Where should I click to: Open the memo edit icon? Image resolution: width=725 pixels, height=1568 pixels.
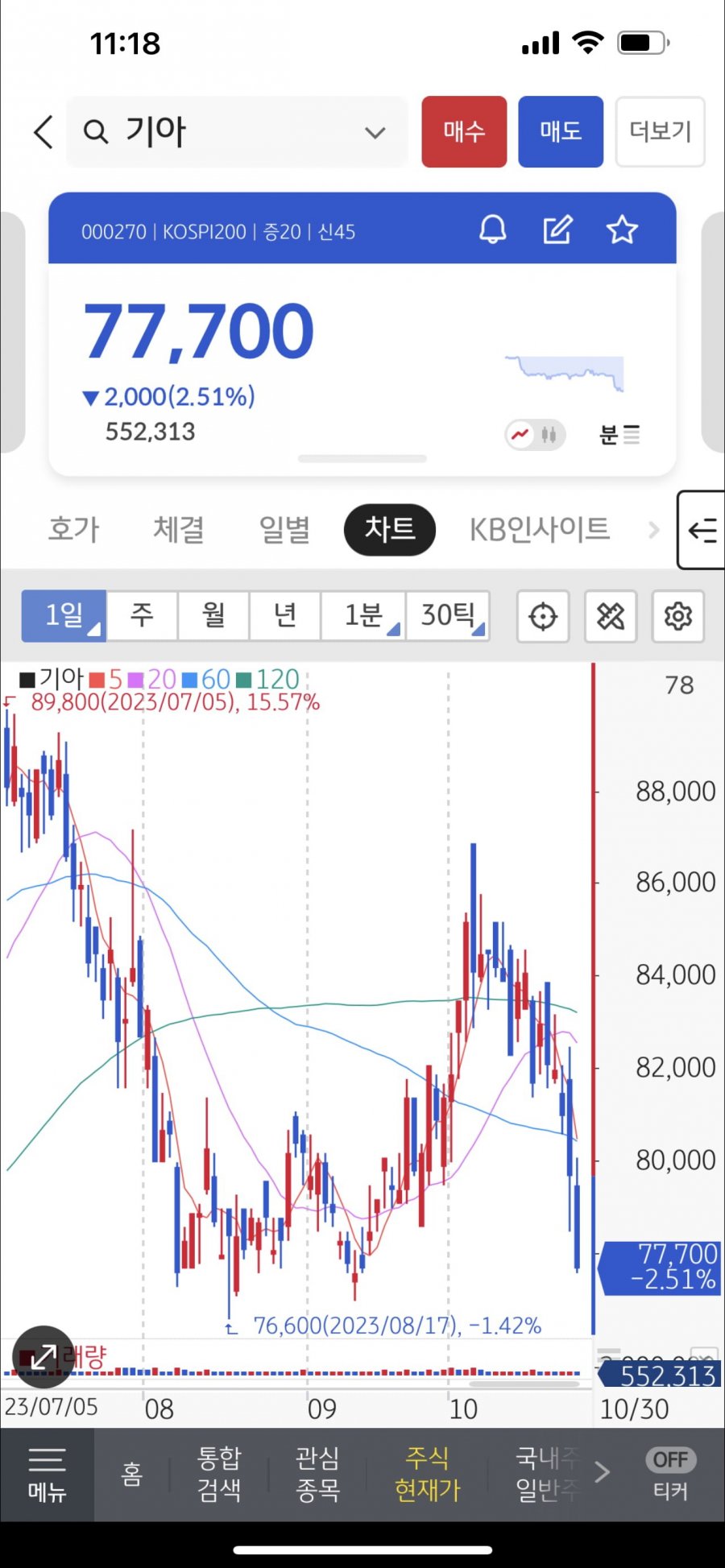[557, 230]
